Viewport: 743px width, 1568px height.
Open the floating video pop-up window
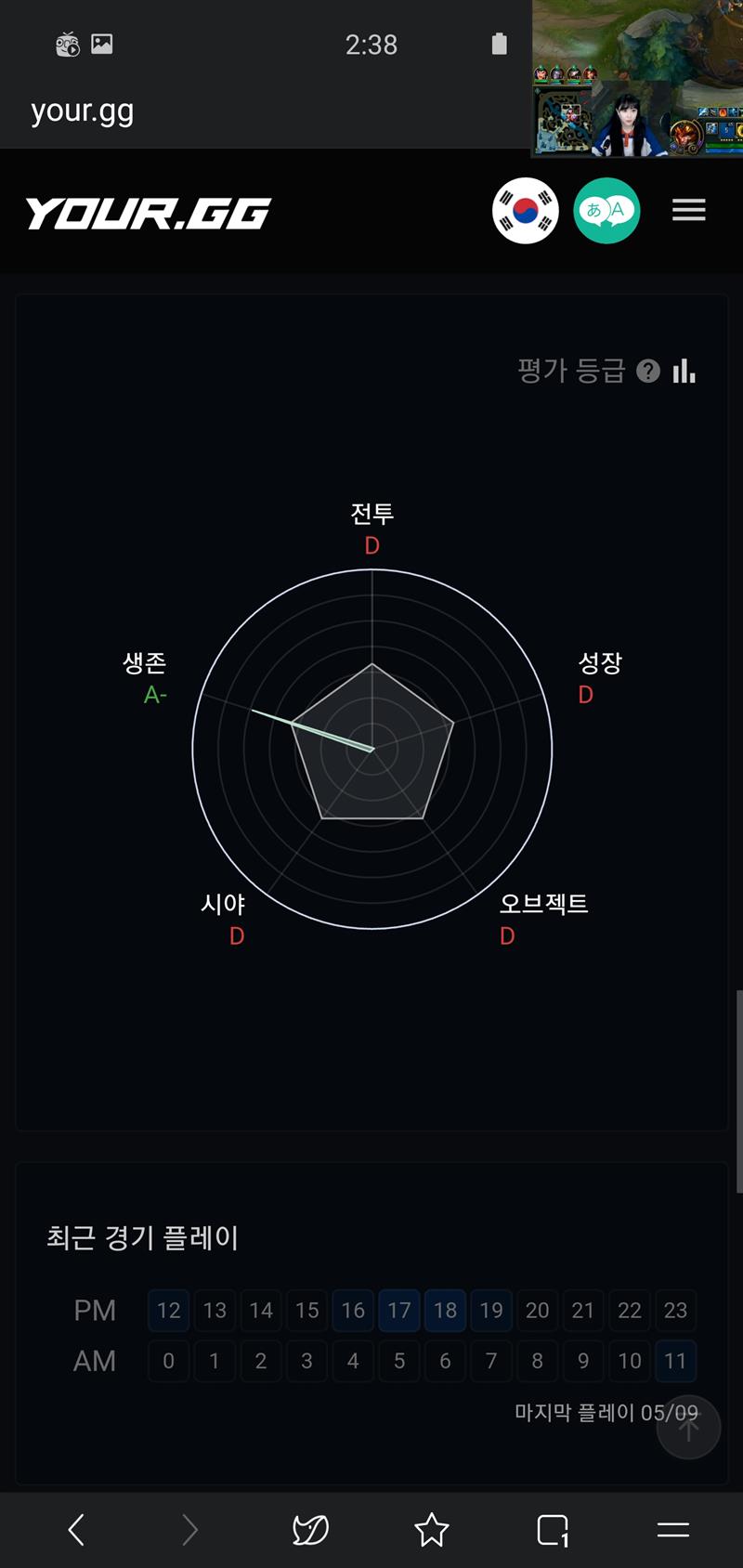pos(637,78)
